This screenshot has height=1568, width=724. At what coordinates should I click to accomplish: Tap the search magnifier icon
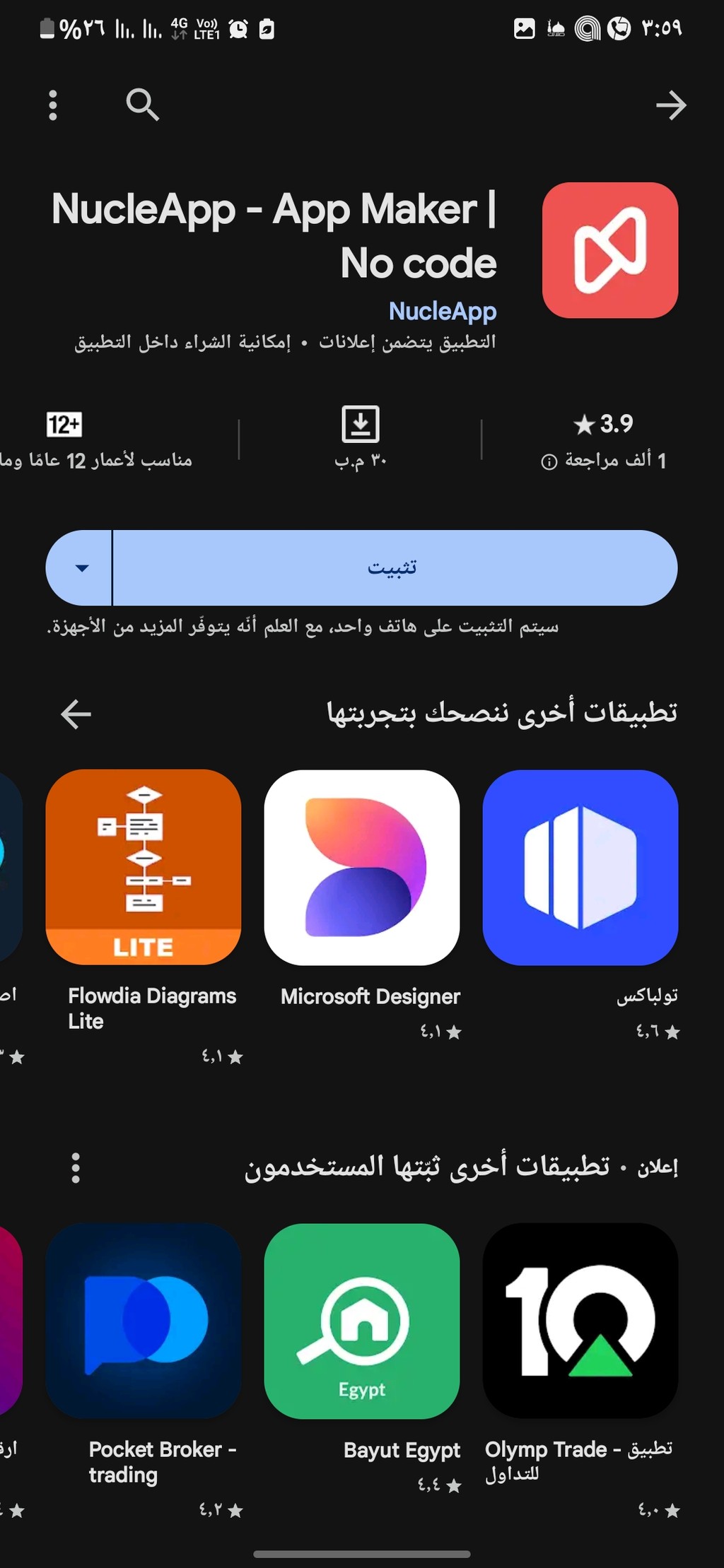click(142, 105)
